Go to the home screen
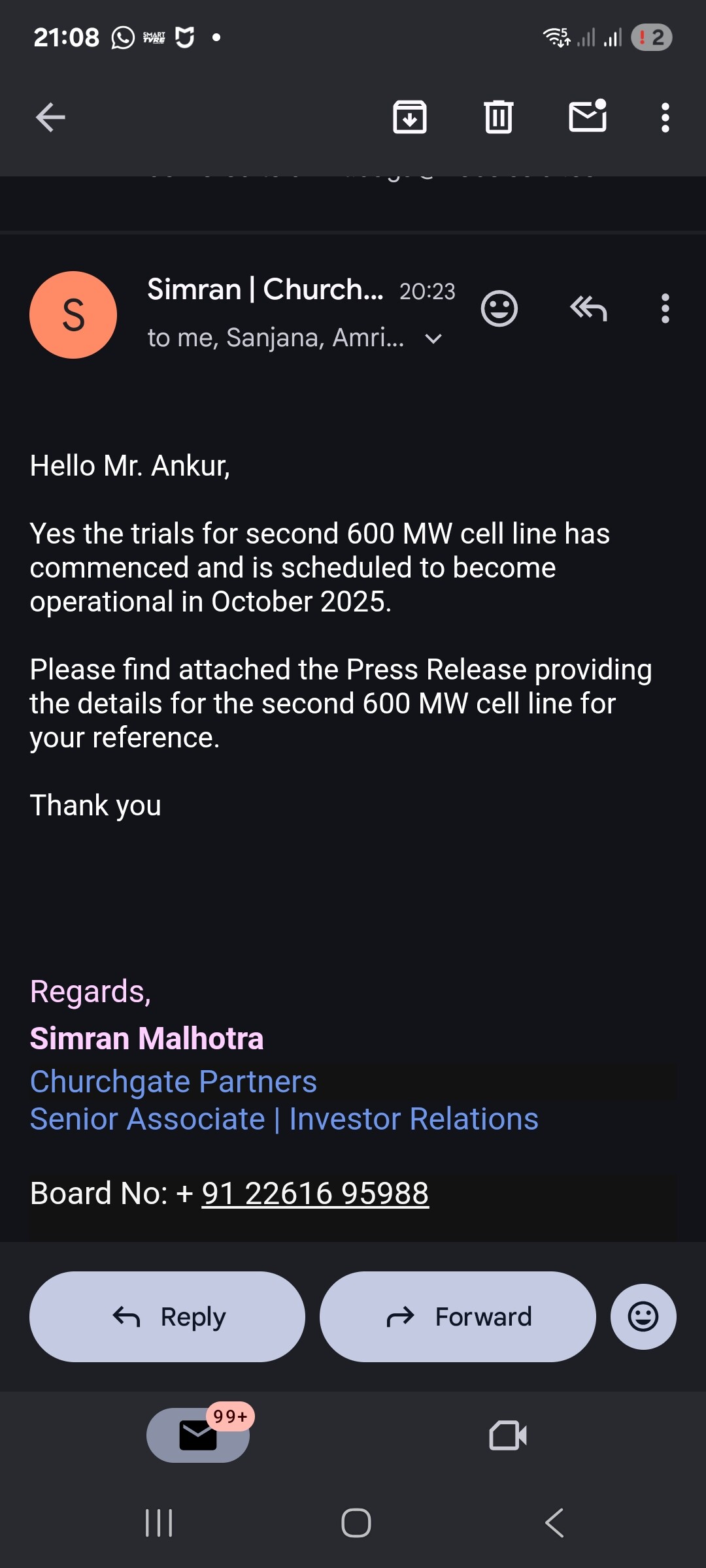 coord(356,1523)
